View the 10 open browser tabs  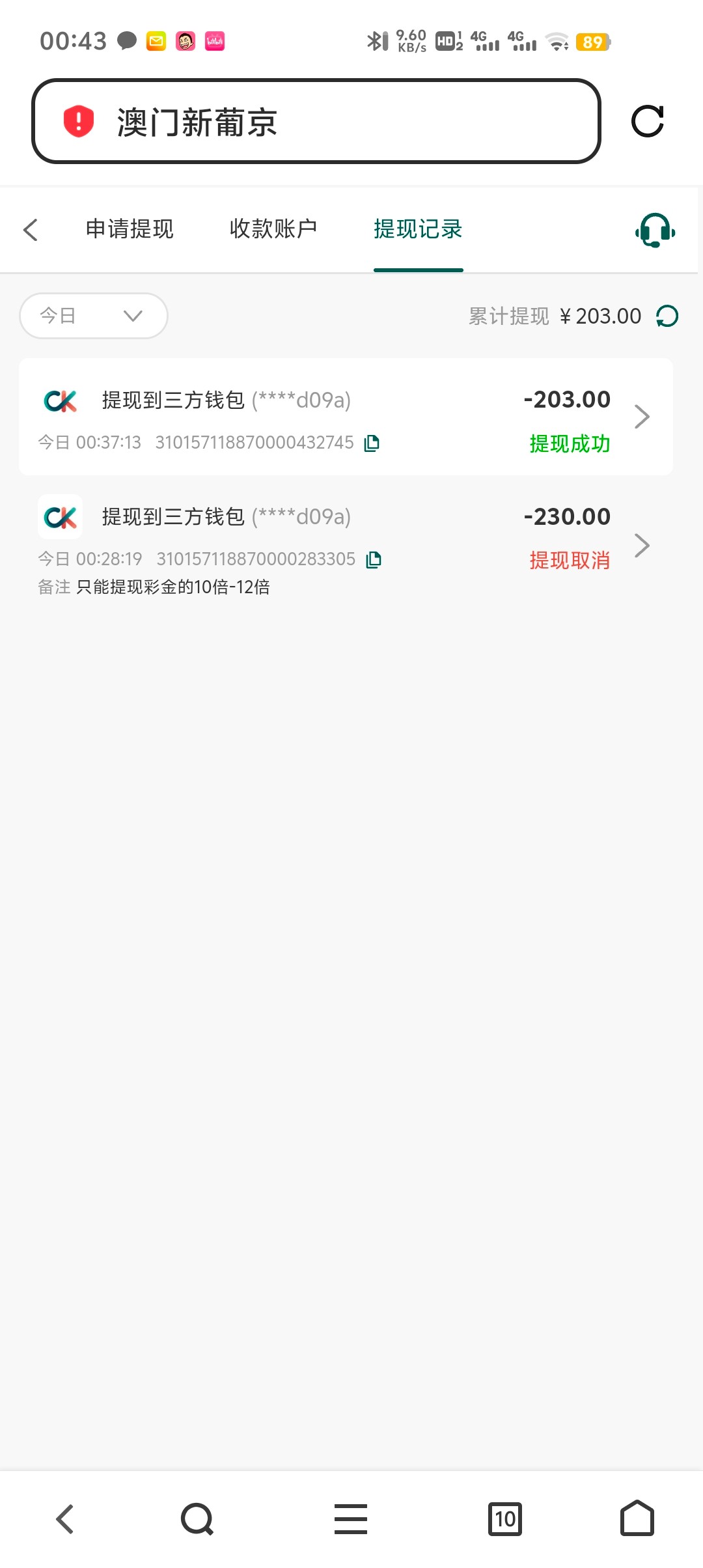pos(505,1519)
